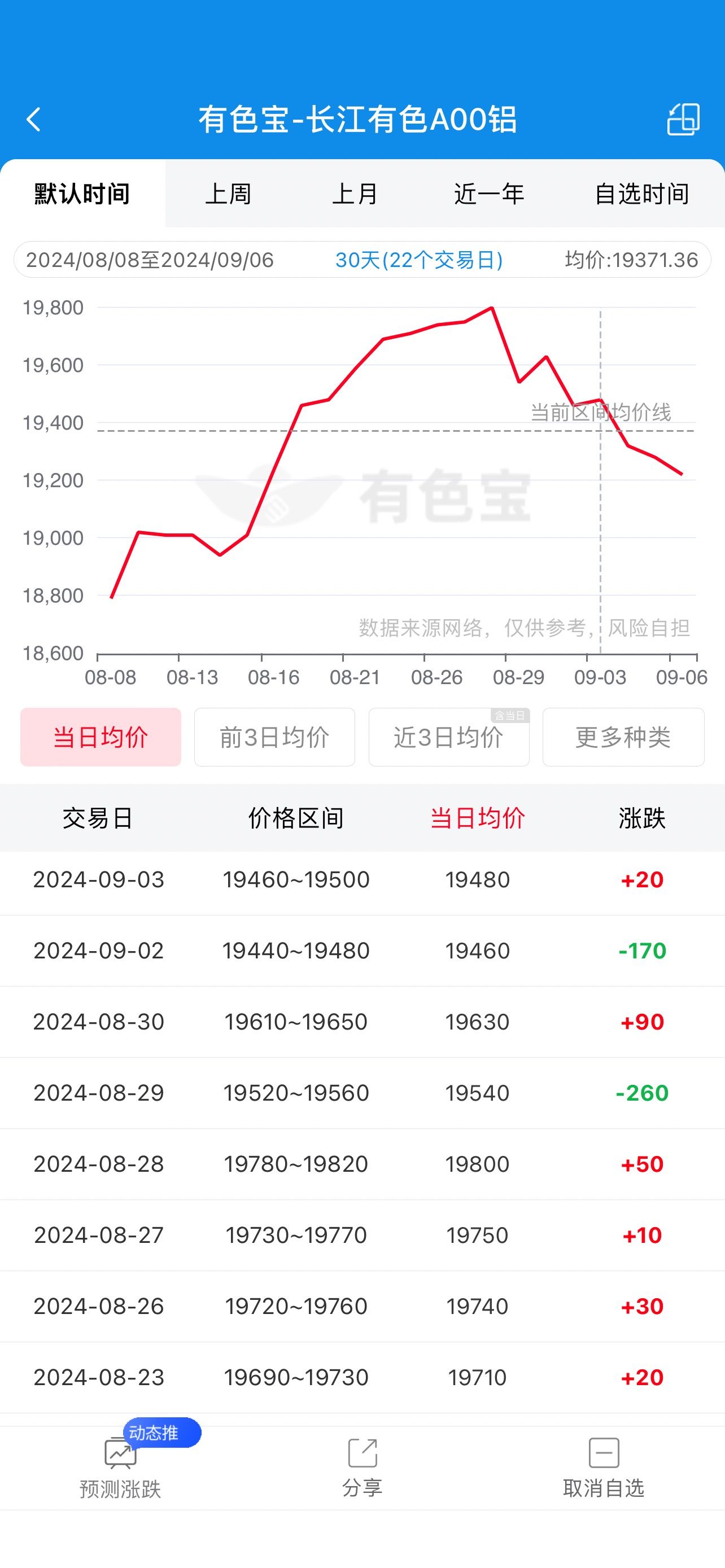Choose the 前3日均价 option
This screenshot has width=725, height=1568.
tap(274, 737)
